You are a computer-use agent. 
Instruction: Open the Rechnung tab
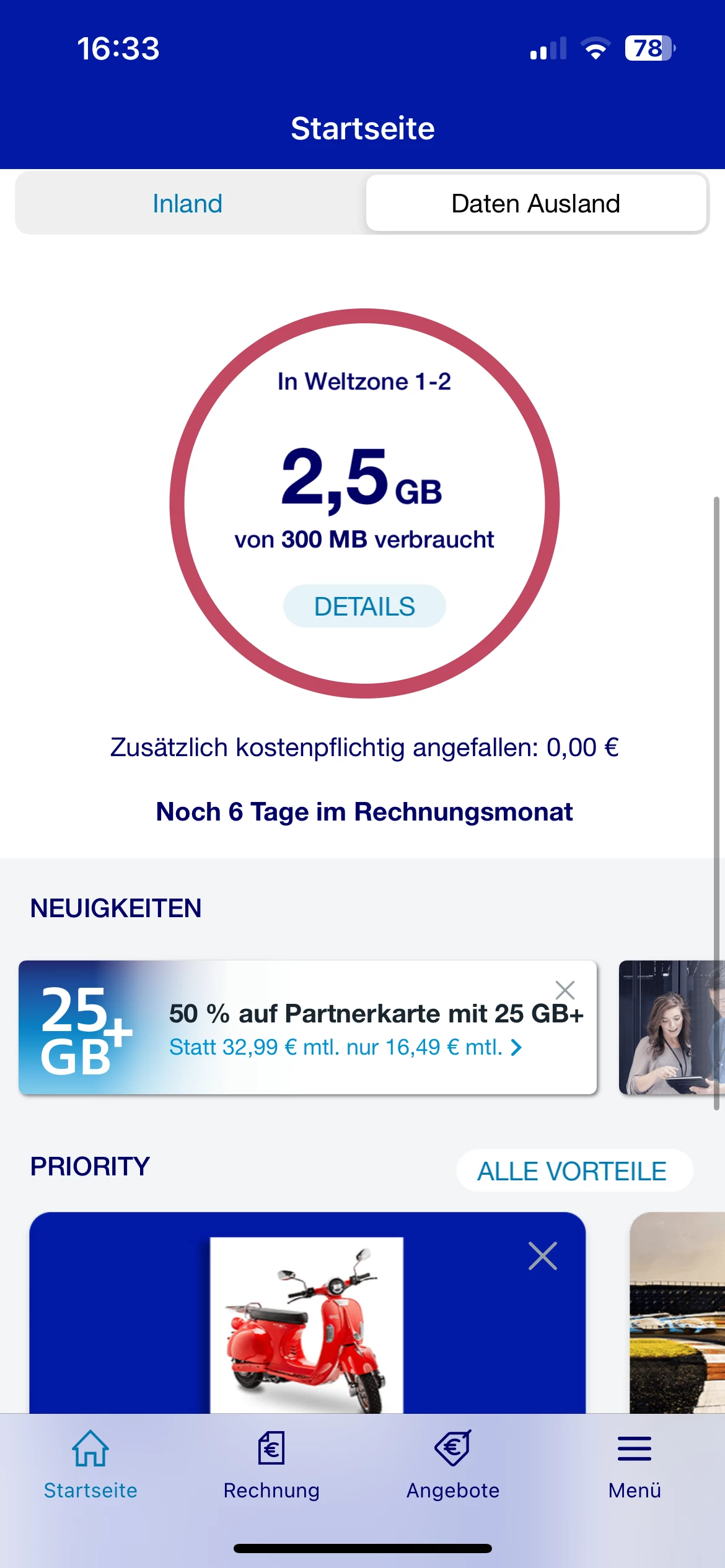tap(271, 1465)
